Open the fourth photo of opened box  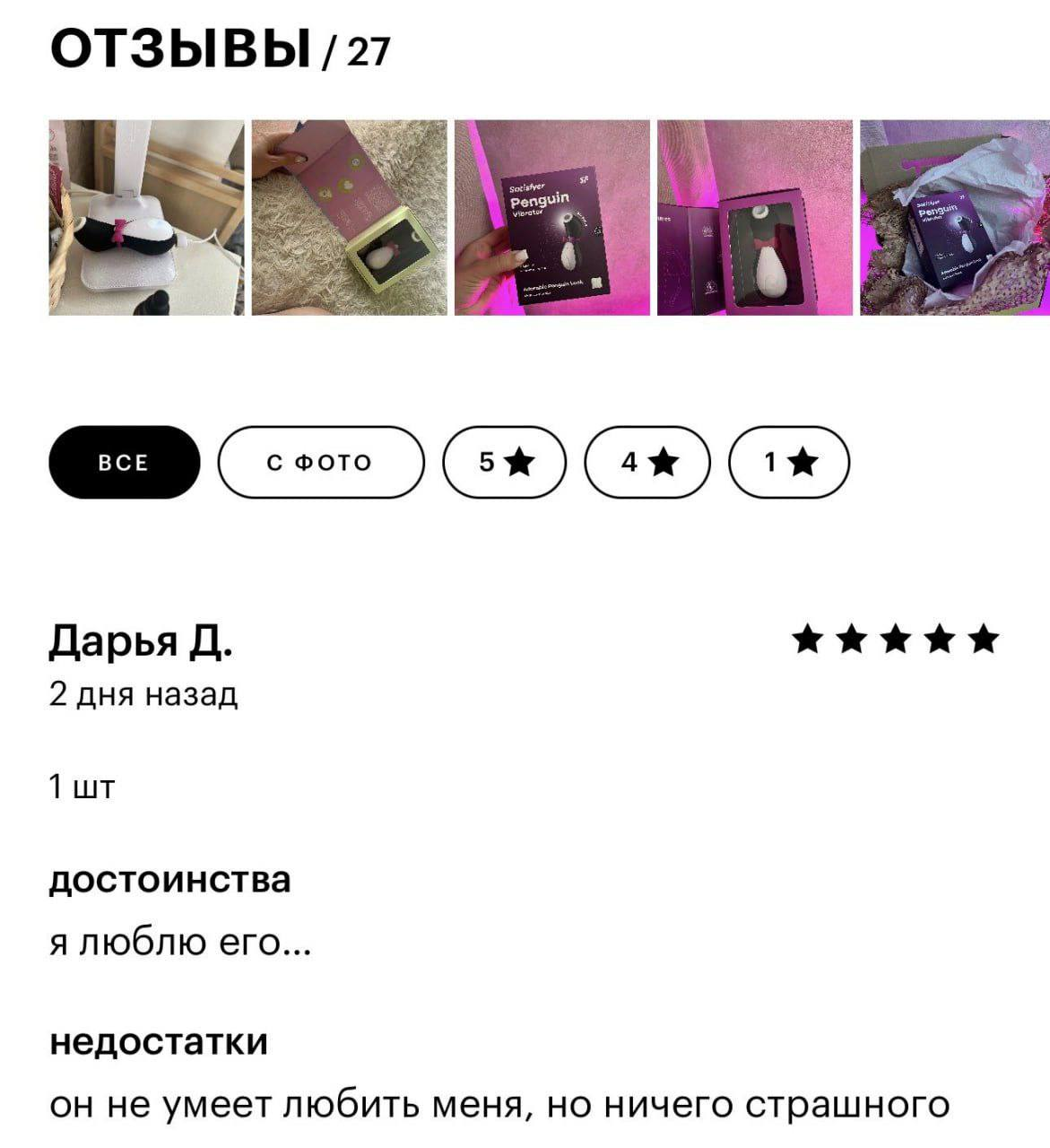(754, 218)
